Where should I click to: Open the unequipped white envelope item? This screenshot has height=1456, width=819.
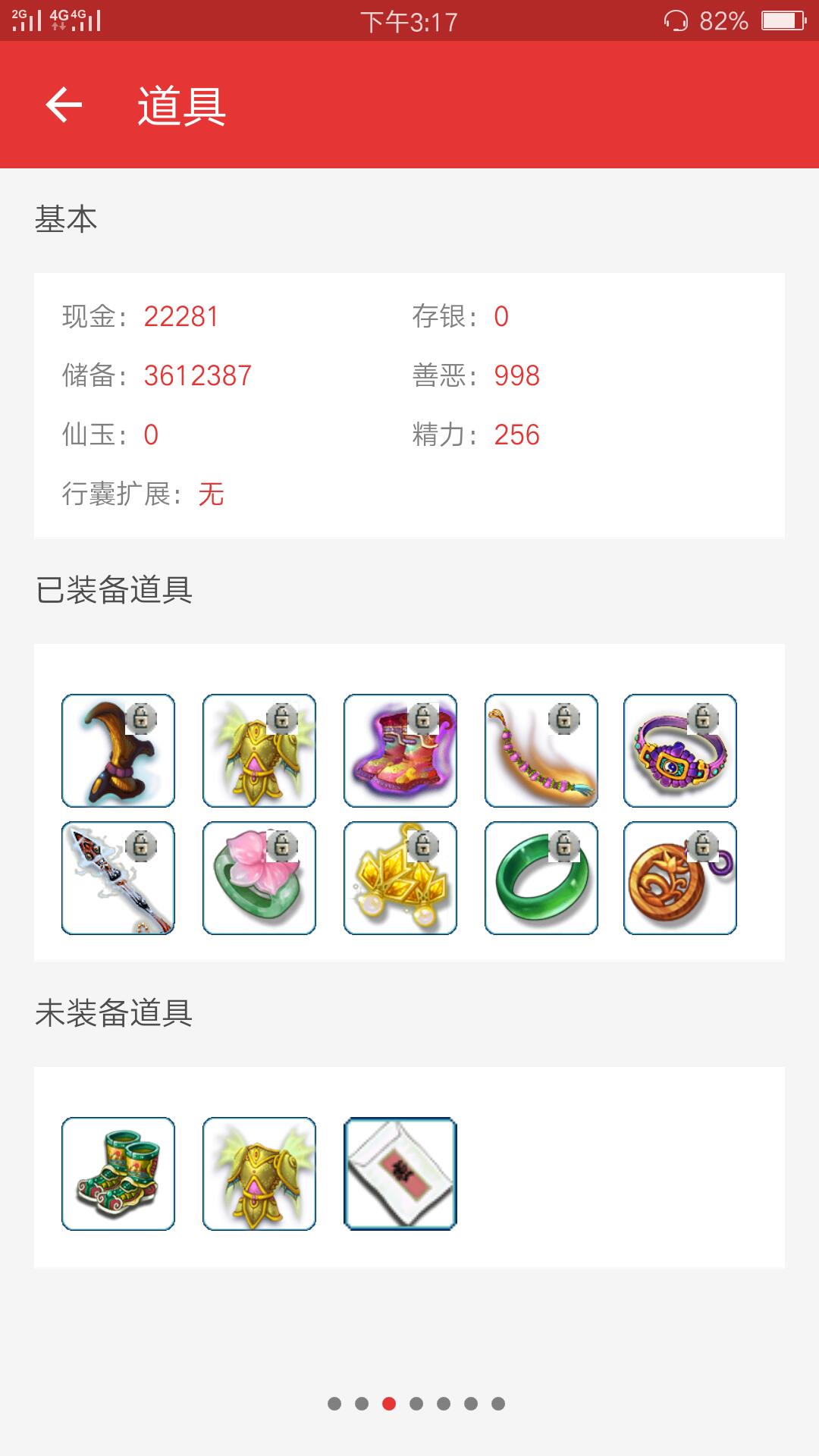click(400, 1174)
